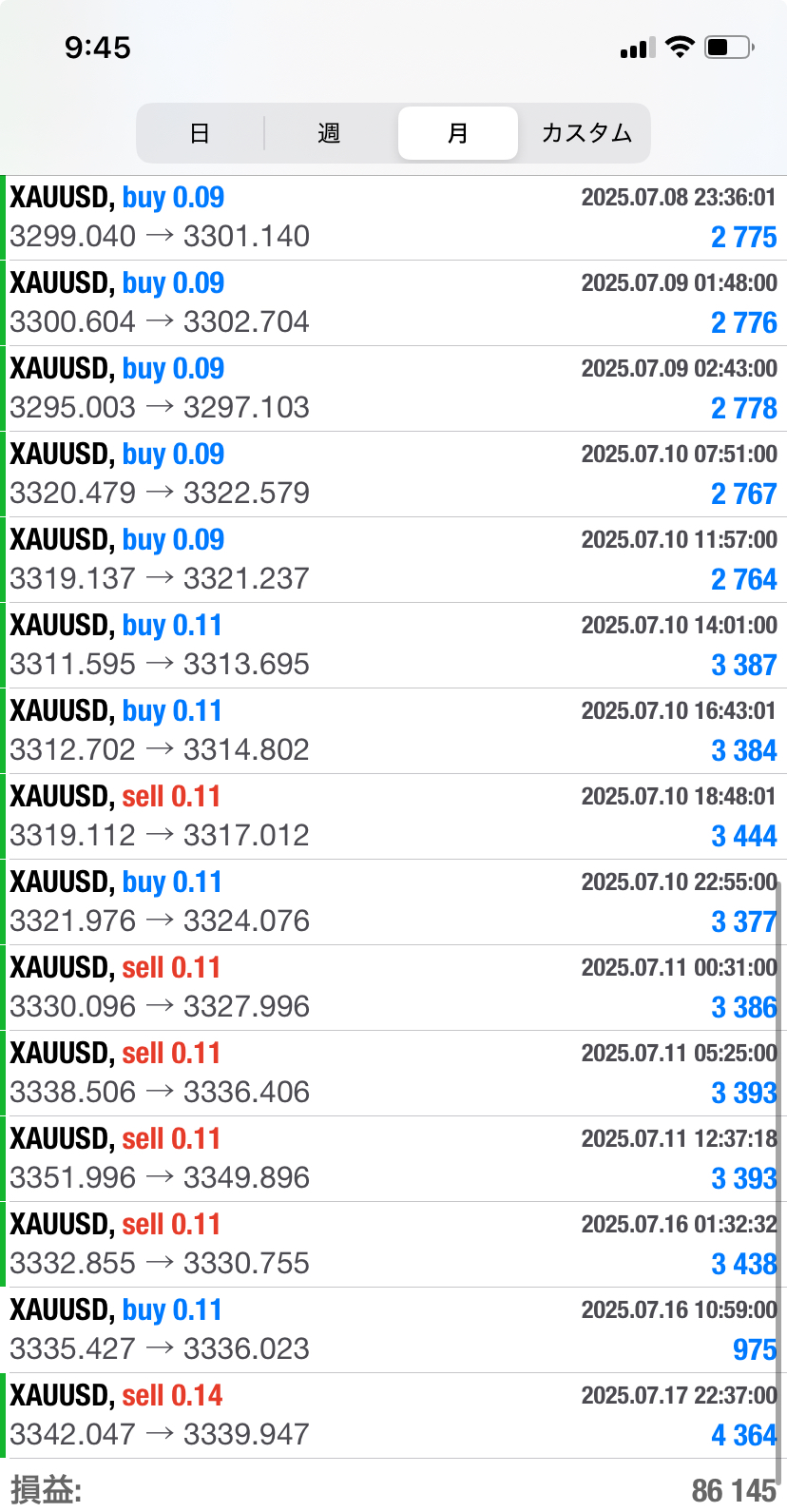Switch to the 週 (week) period tab
This screenshot has width=787, height=1512.
tap(329, 133)
